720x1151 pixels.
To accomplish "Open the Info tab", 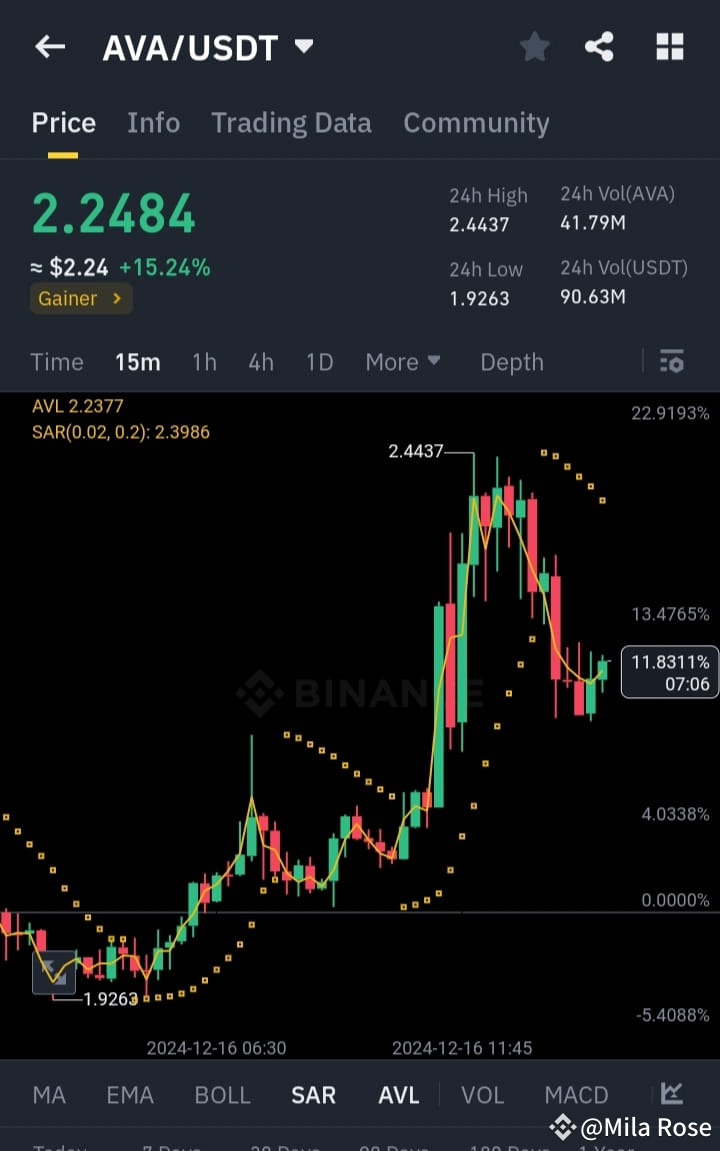I will (153, 122).
